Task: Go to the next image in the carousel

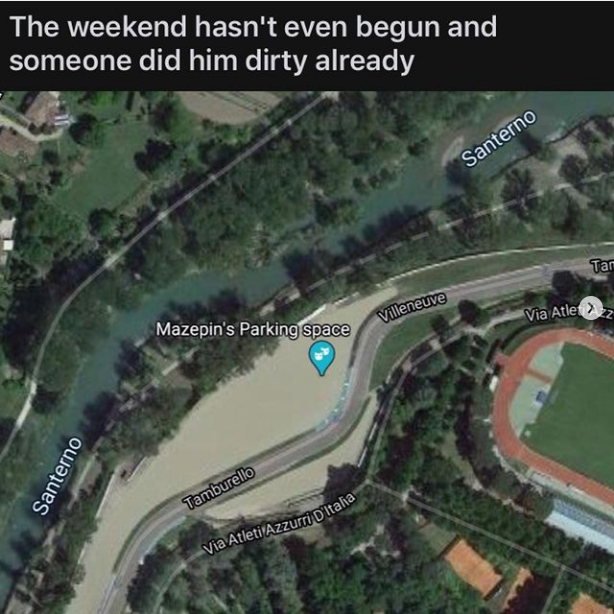Action: [592, 307]
